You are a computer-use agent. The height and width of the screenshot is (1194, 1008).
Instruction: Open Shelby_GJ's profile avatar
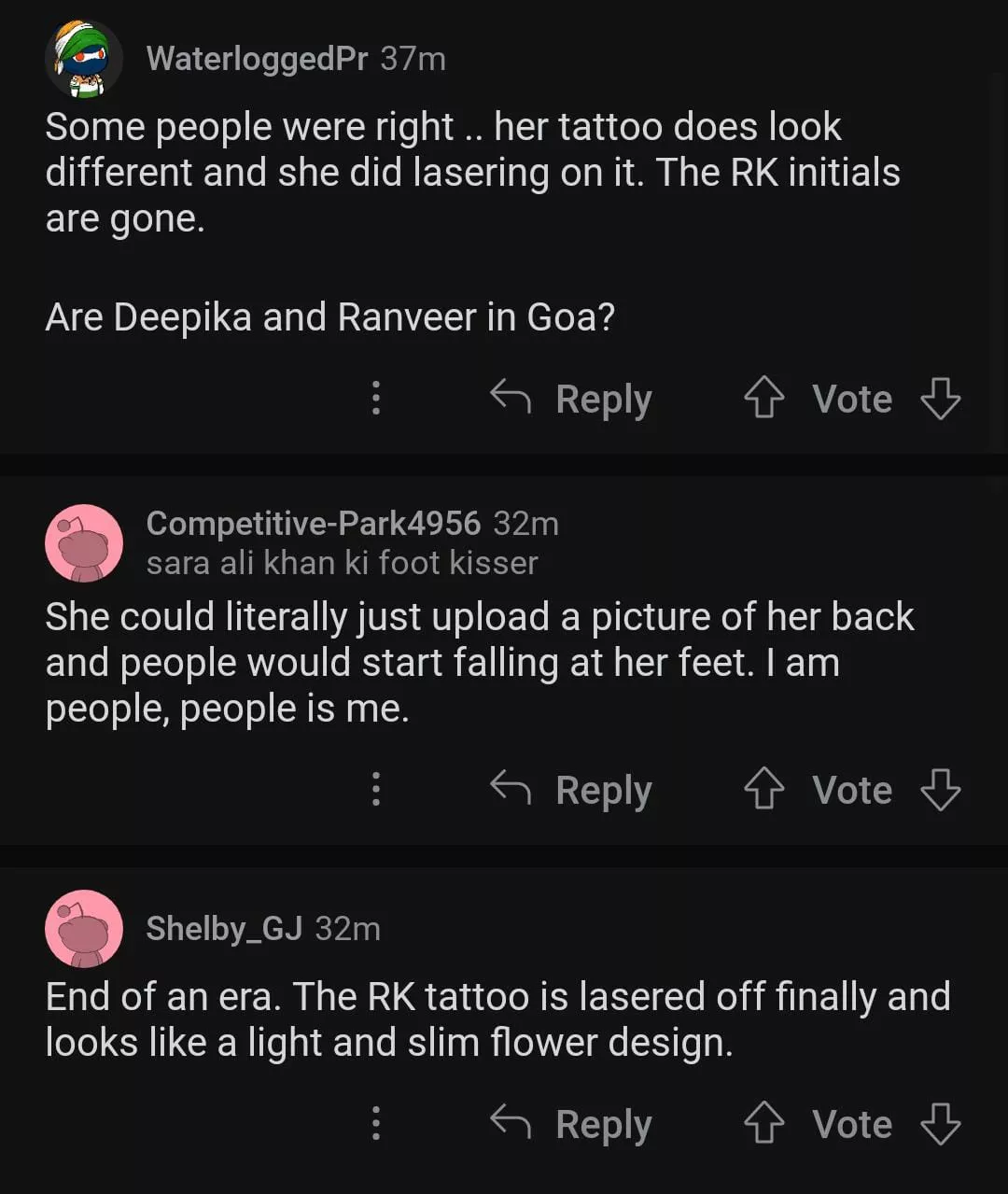click(84, 928)
